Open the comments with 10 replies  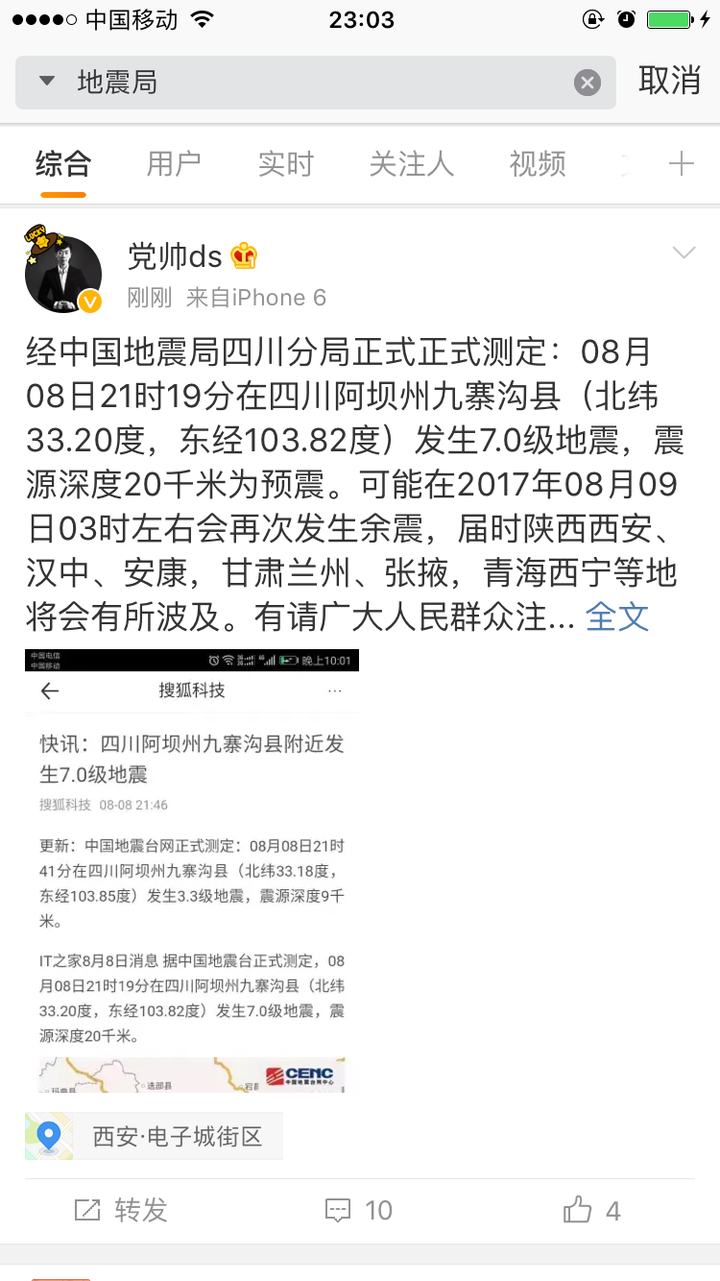359,1211
